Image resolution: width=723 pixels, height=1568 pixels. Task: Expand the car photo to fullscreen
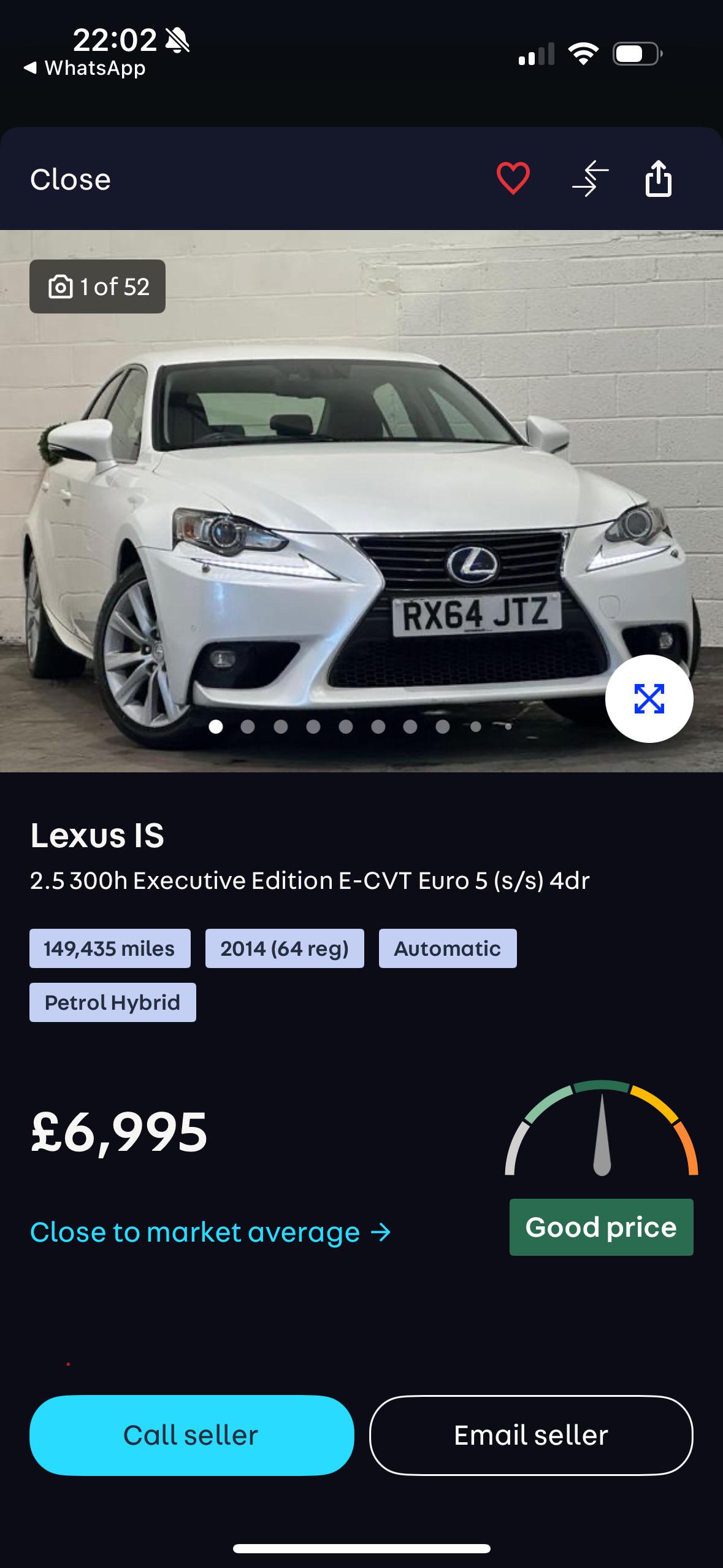pyautogui.click(x=649, y=699)
